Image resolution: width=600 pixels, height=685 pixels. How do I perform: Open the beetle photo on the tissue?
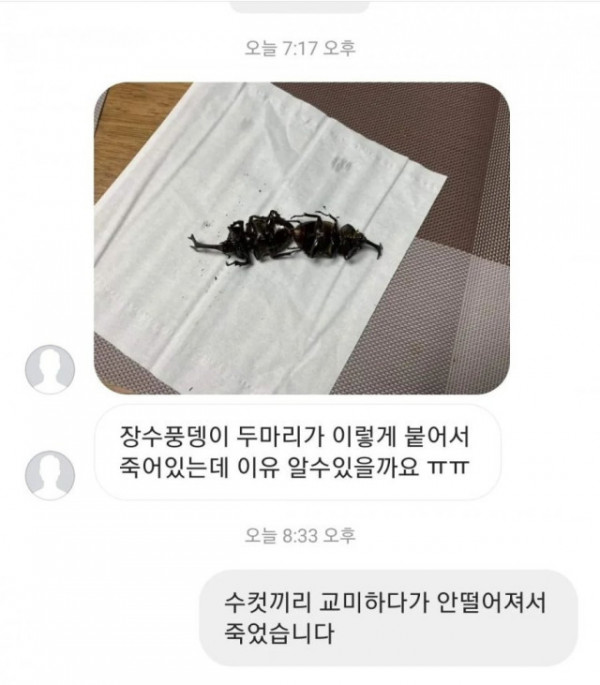(x=301, y=238)
